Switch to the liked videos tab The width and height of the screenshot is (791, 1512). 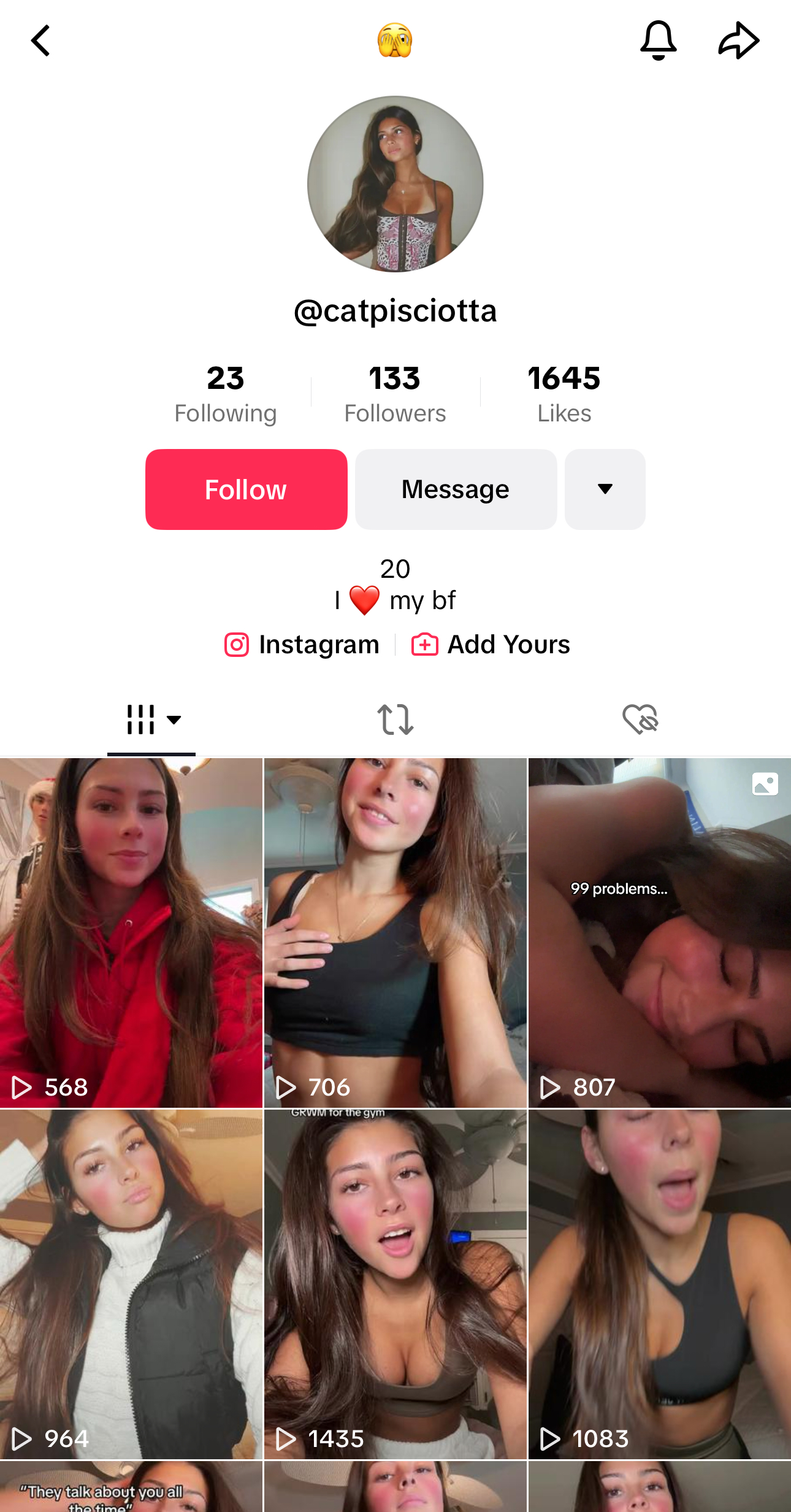640,720
